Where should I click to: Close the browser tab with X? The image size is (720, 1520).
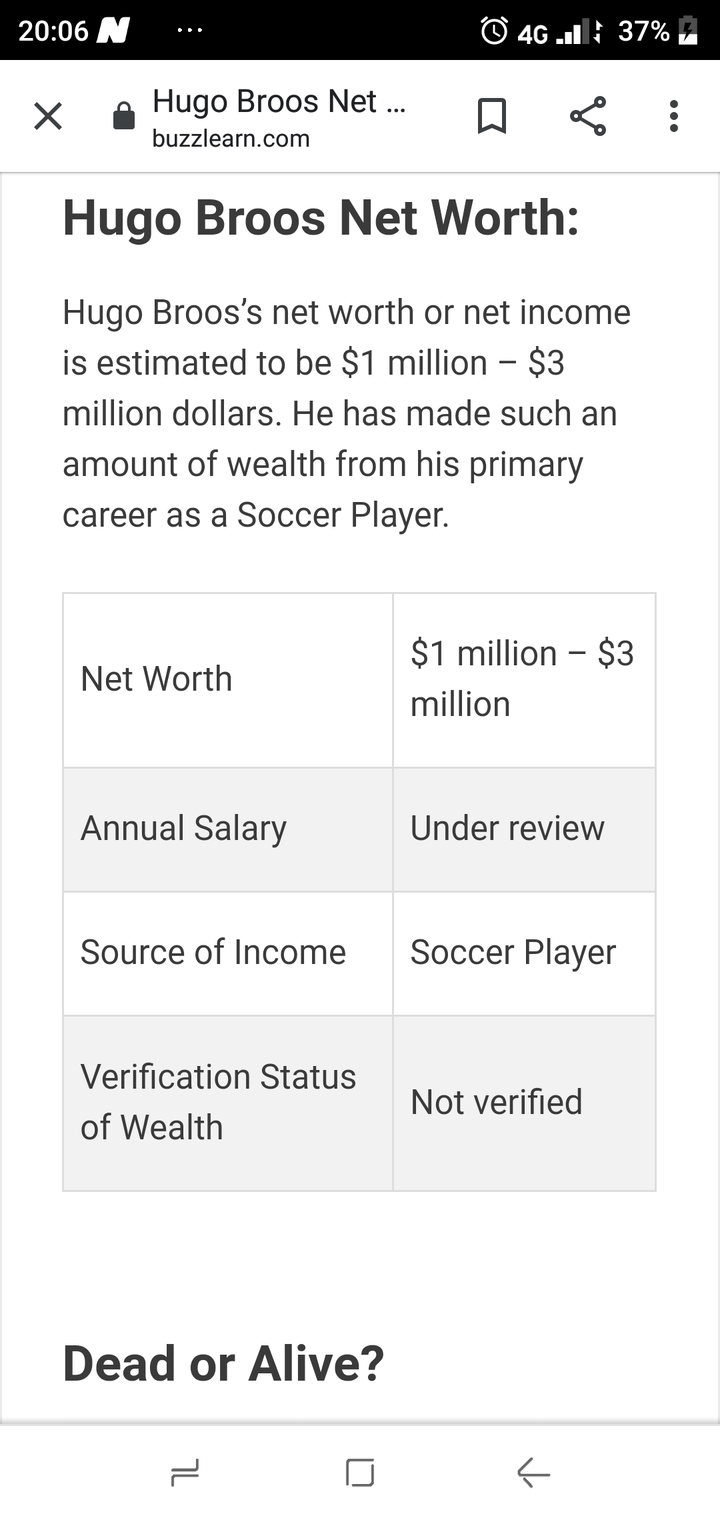point(48,117)
